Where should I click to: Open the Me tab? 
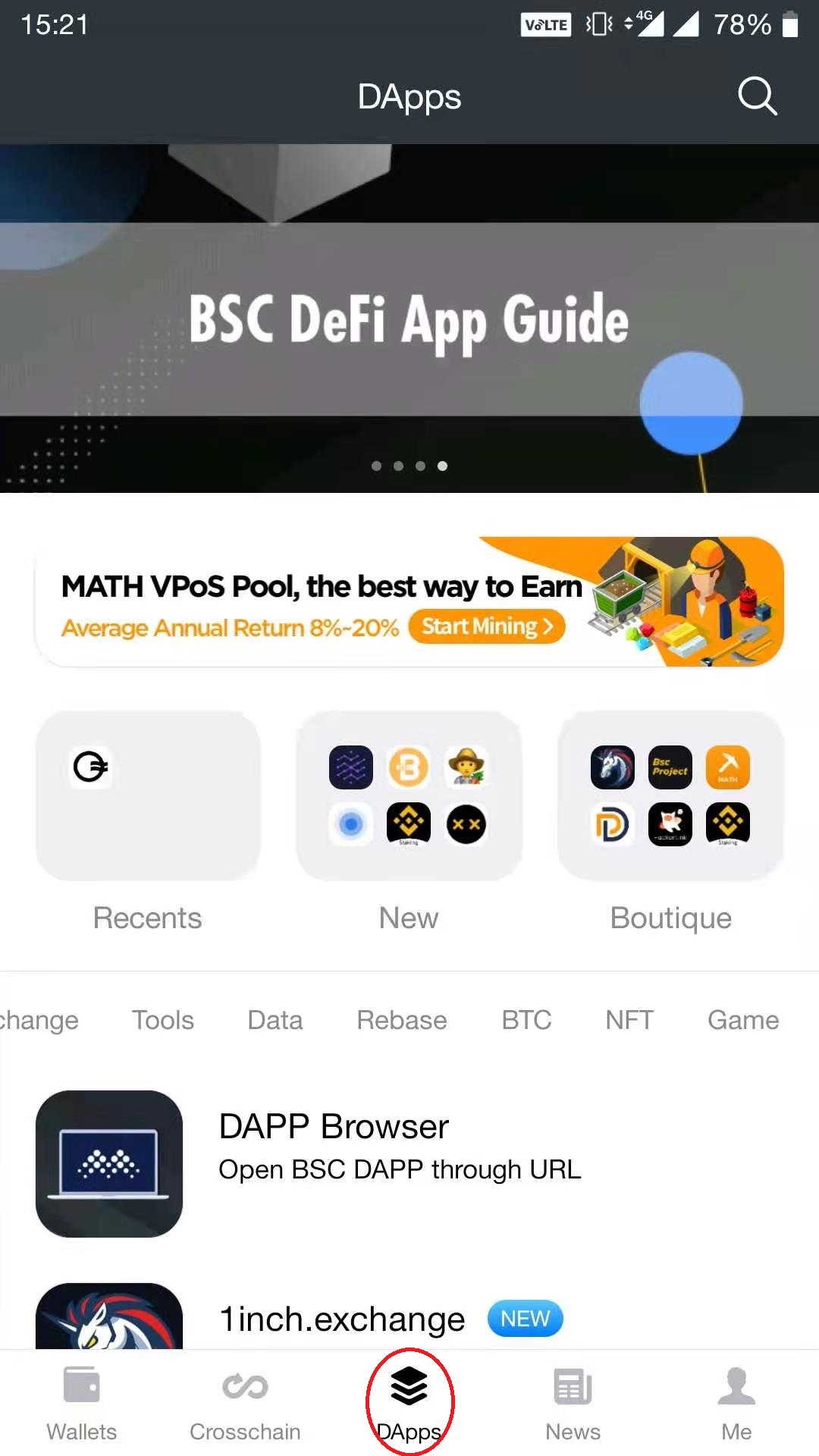736,1403
